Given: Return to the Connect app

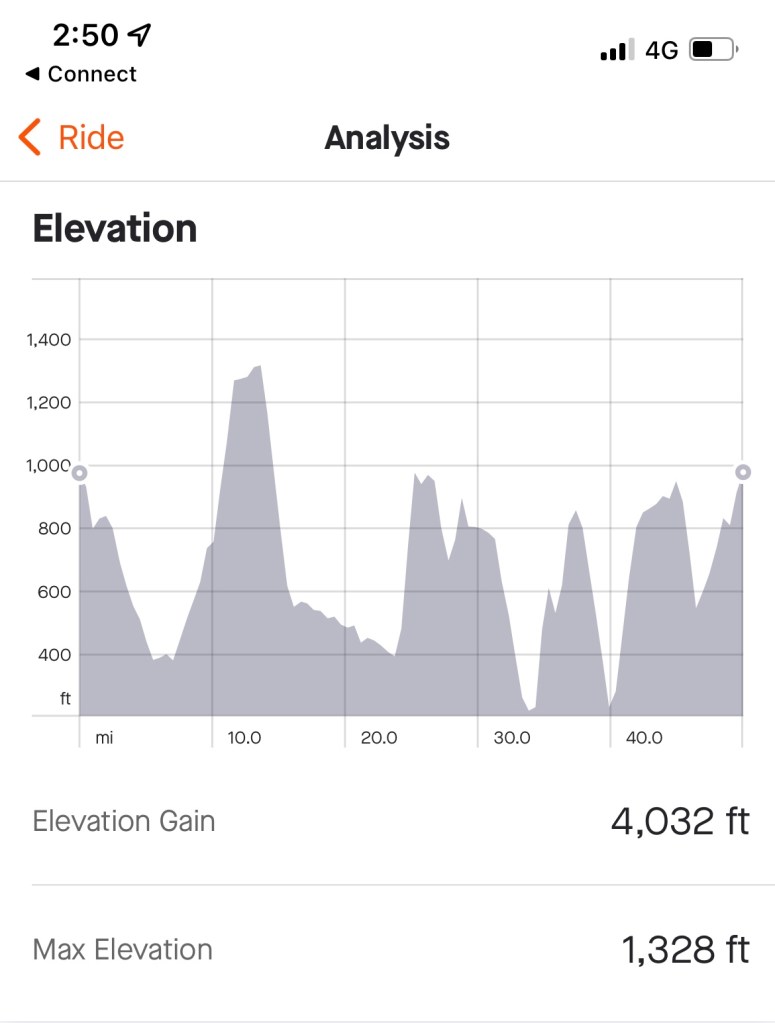Looking at the screenshot, I should pos(80,74).
